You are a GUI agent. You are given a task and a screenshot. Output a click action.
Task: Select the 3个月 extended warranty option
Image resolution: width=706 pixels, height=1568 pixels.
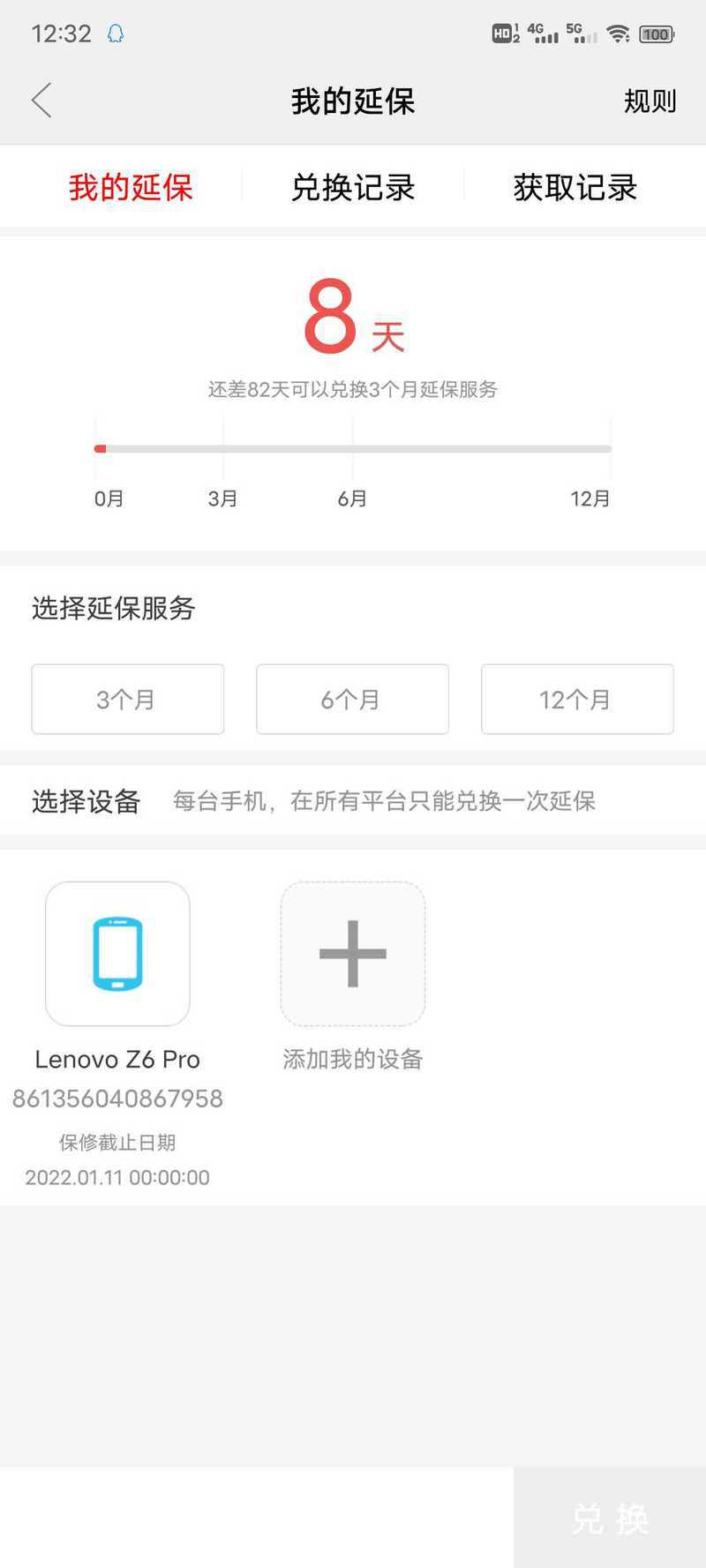tap(128, 699)
